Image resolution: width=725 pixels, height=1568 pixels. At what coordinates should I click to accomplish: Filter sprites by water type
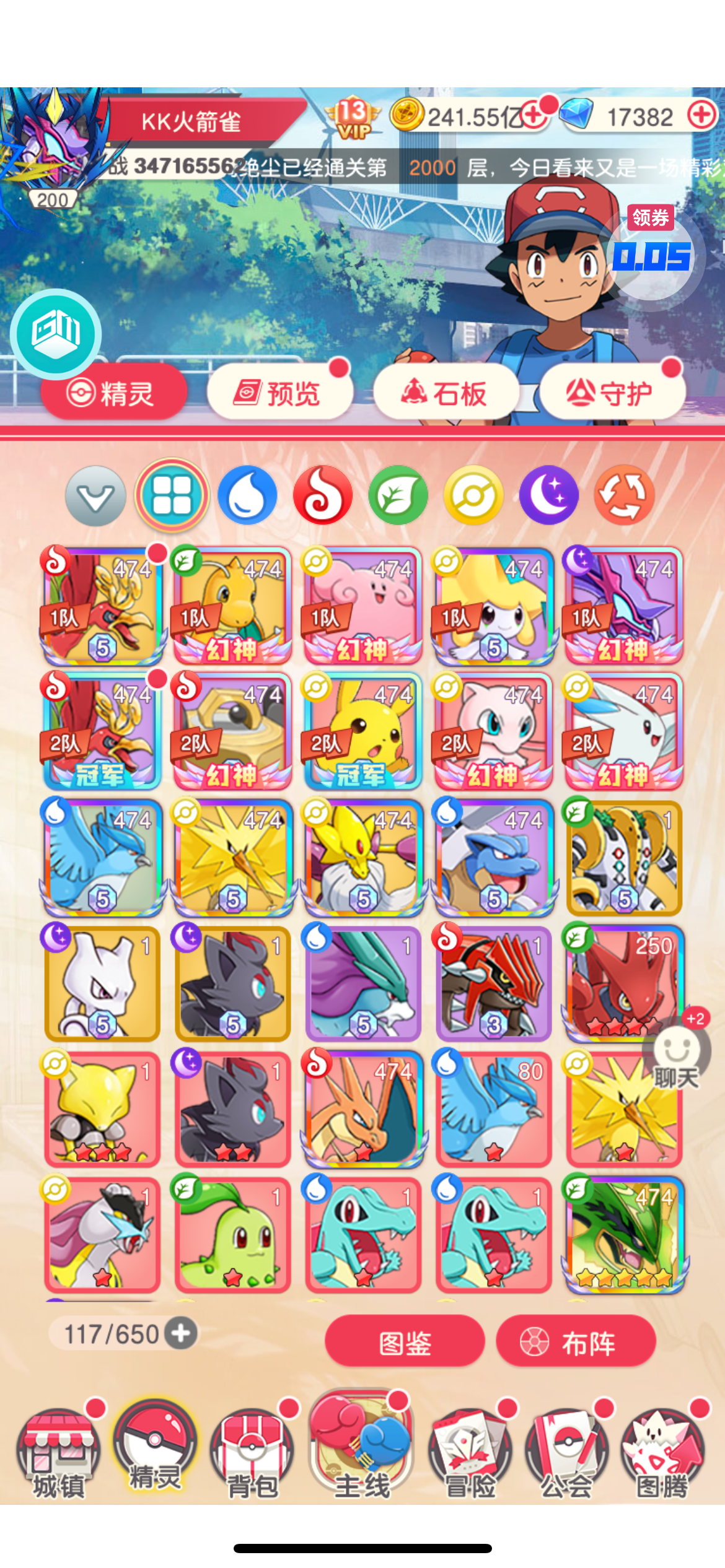point(247,495)
